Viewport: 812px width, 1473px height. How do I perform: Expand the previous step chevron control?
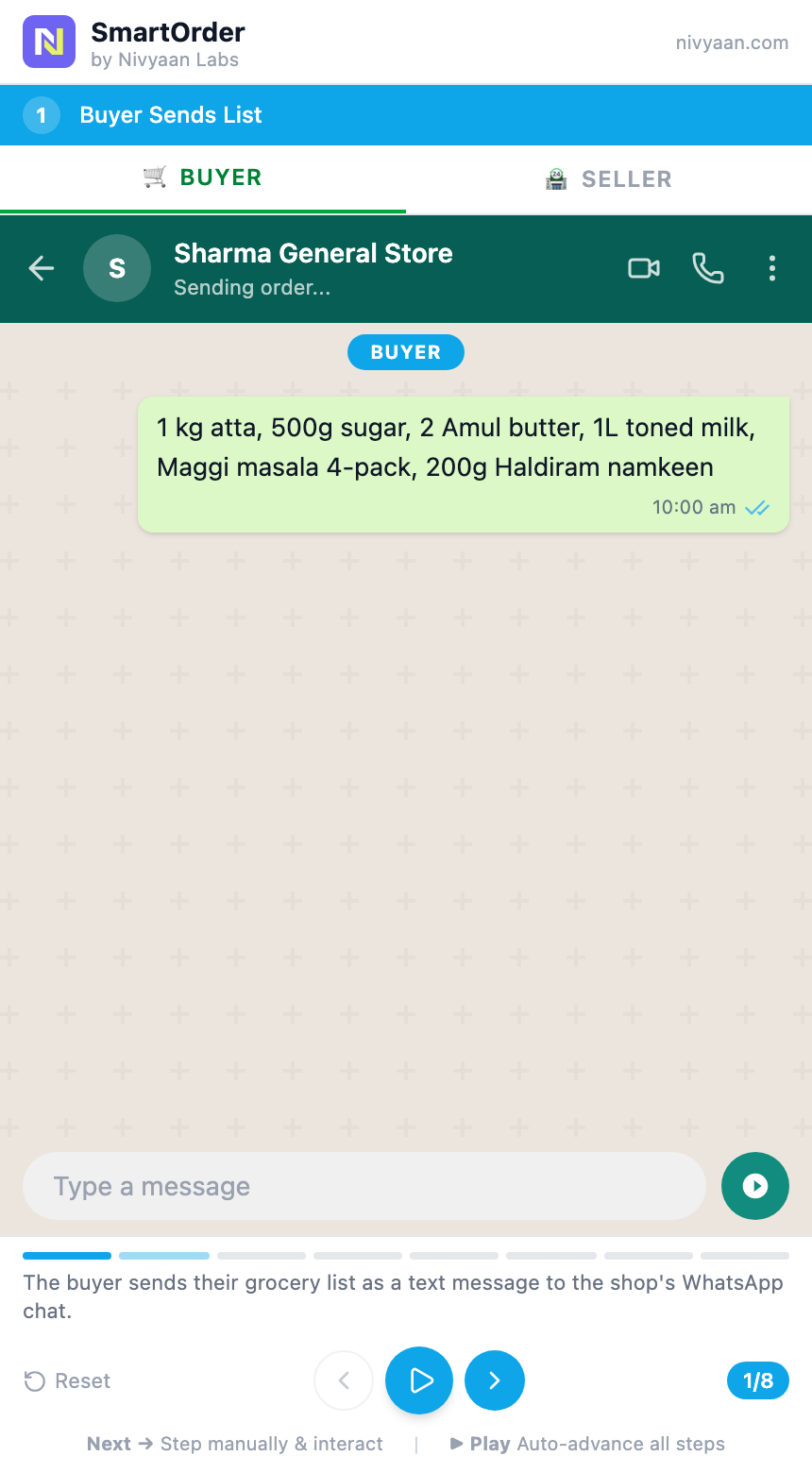pos(344,1380)
